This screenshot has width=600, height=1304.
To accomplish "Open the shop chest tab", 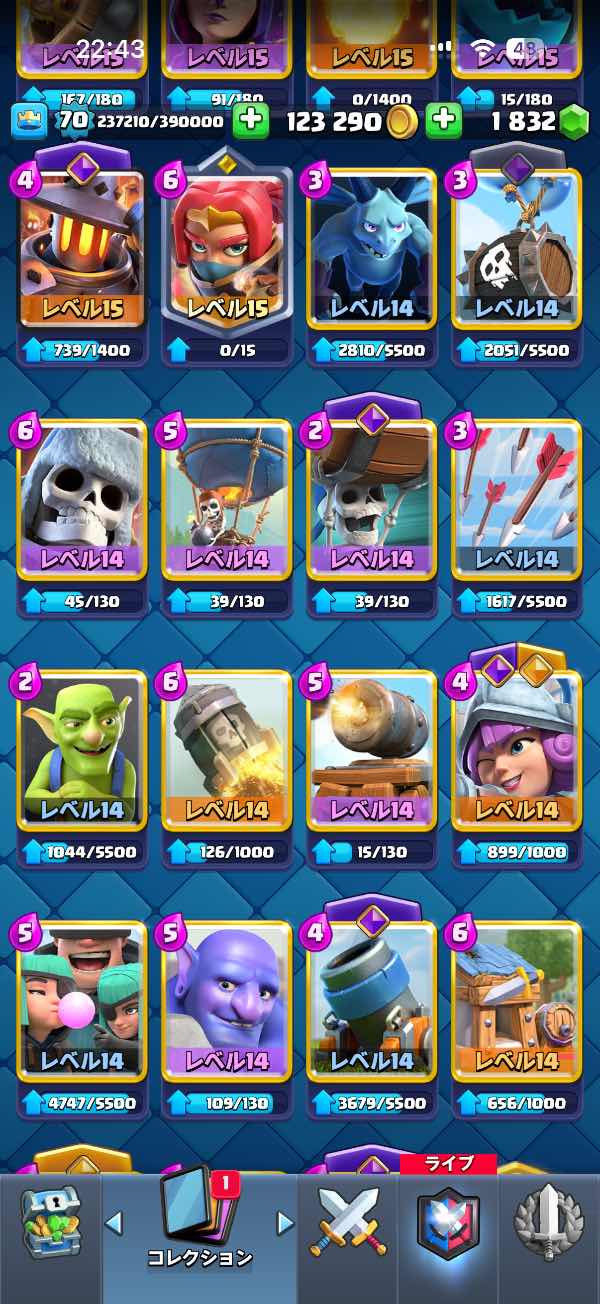I will (x=51, y=1224).
